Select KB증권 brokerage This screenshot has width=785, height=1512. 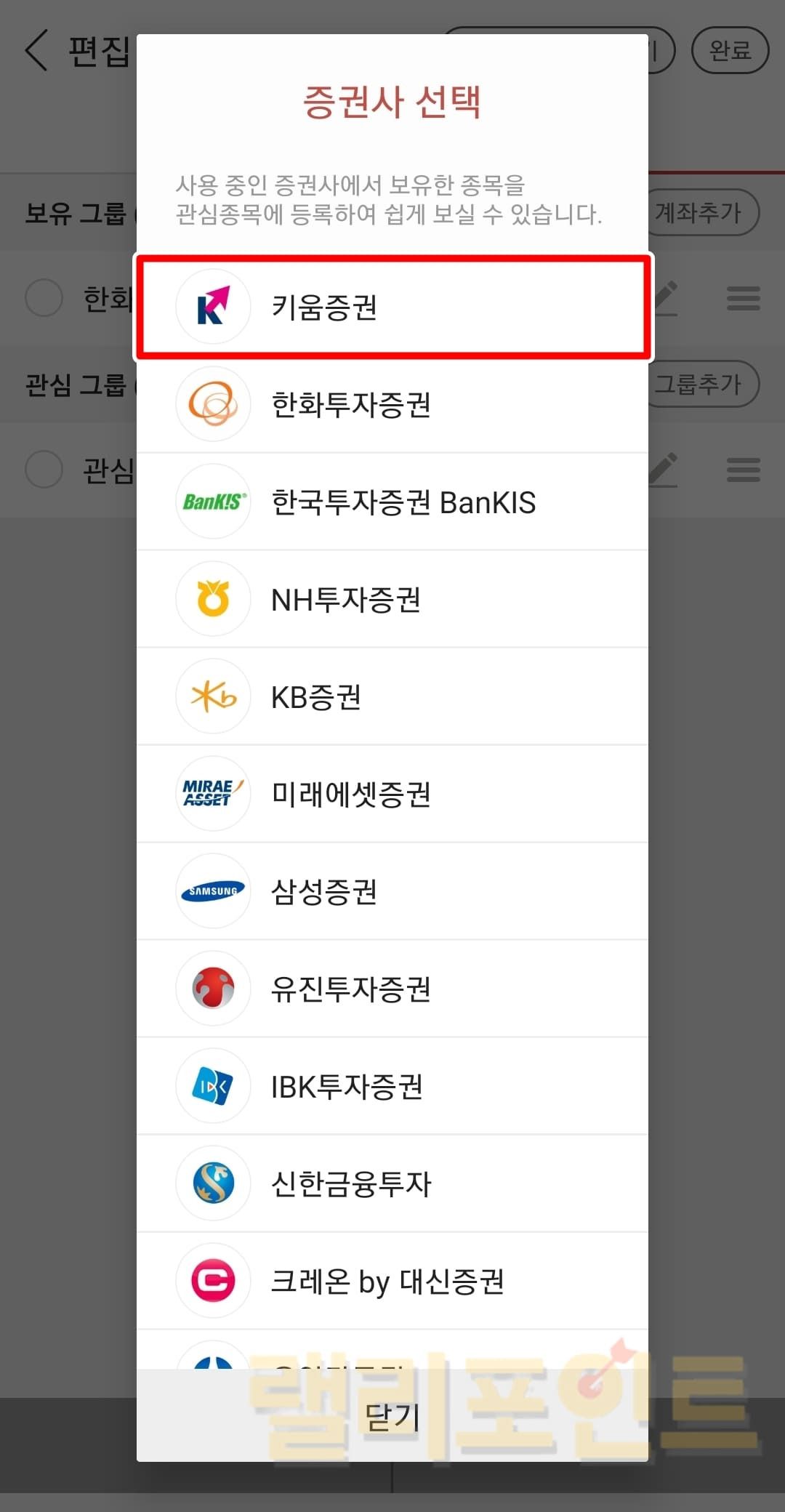392,697
